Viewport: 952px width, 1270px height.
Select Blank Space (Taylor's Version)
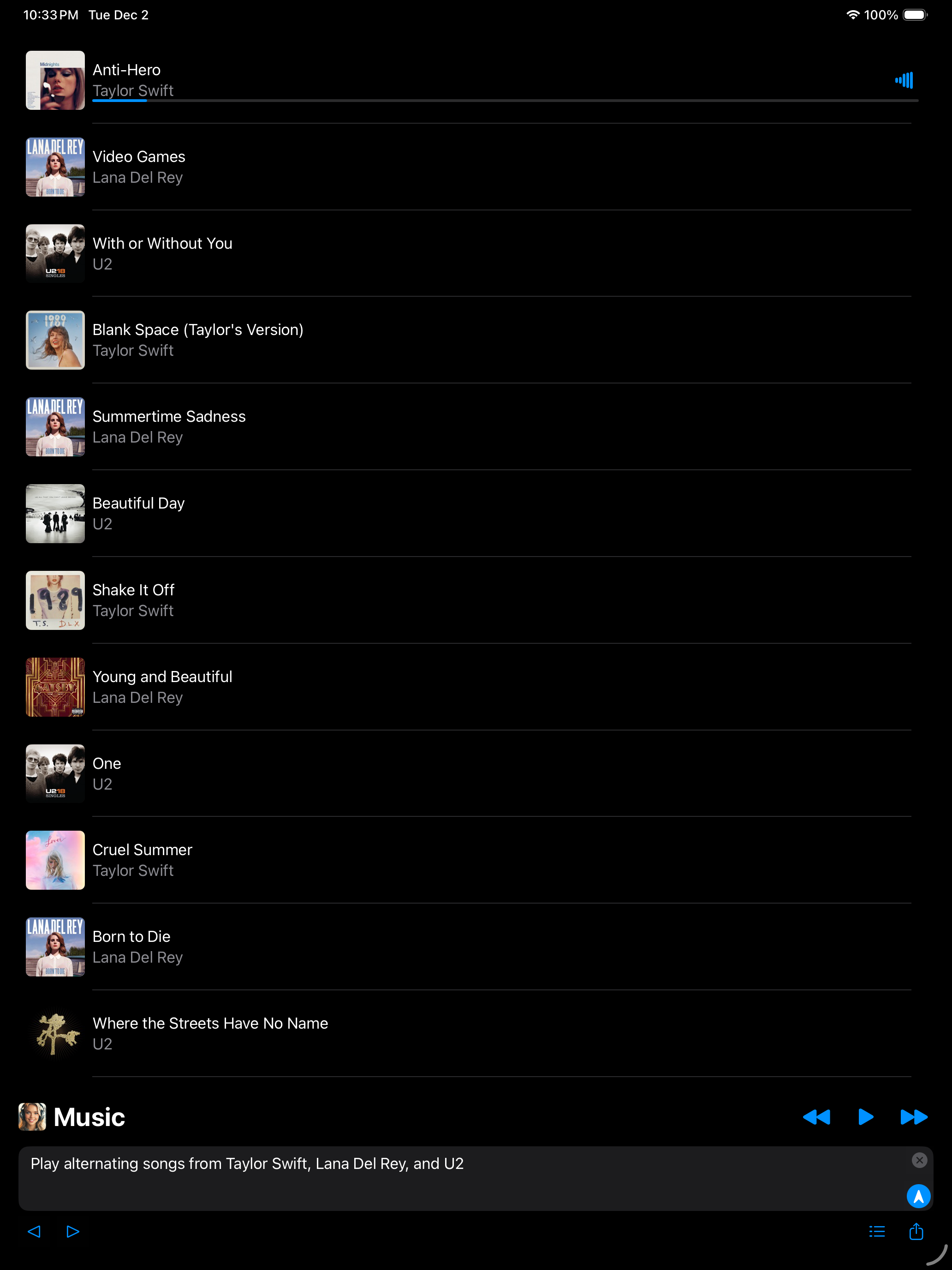197,340
